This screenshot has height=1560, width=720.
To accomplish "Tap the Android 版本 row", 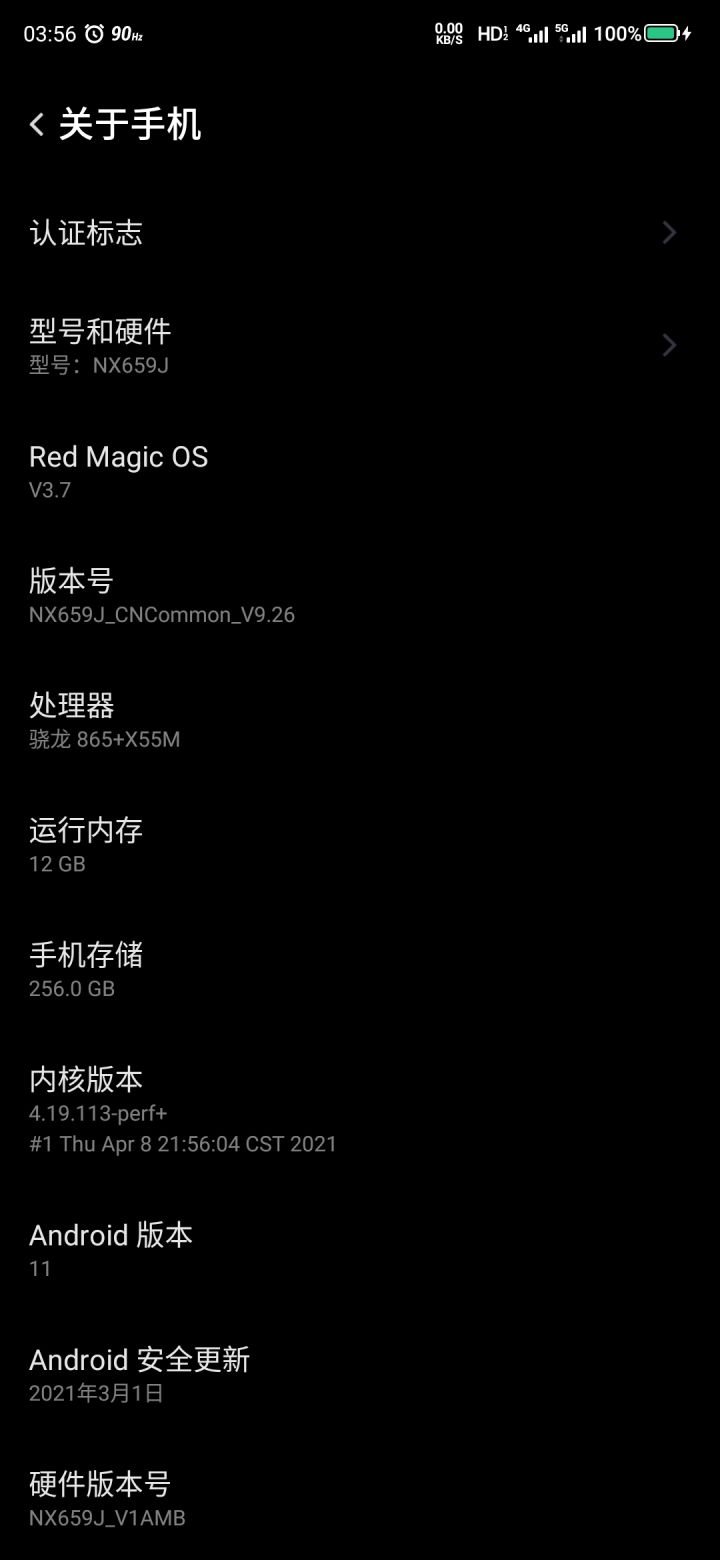I will coord(360,1250).
